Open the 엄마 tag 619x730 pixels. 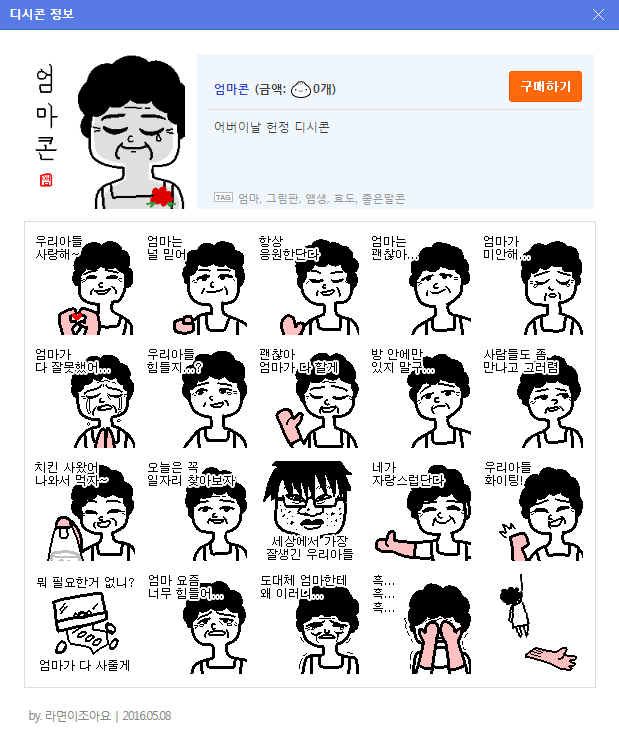248,198
